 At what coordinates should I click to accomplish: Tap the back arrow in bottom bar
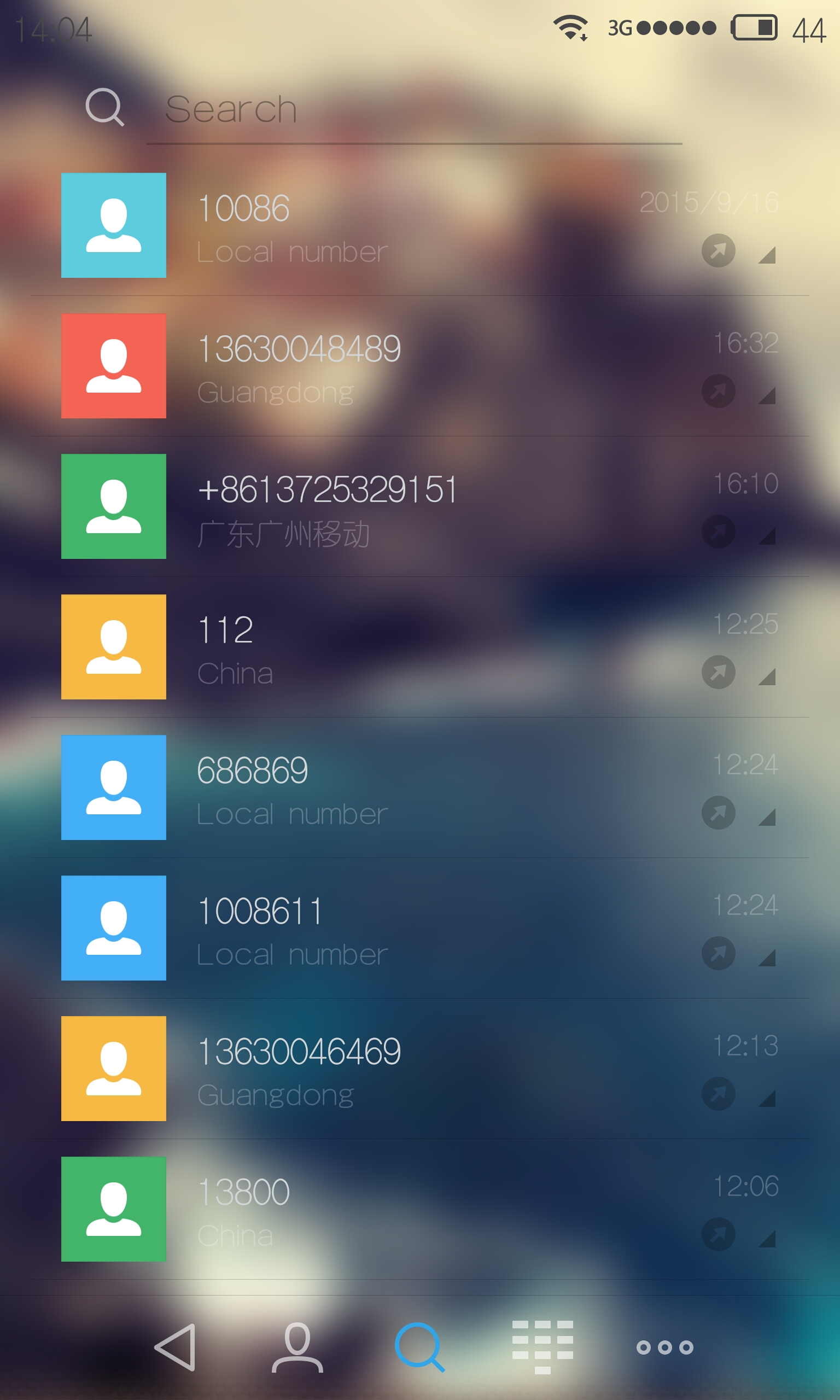click(x=176, y=1347)
